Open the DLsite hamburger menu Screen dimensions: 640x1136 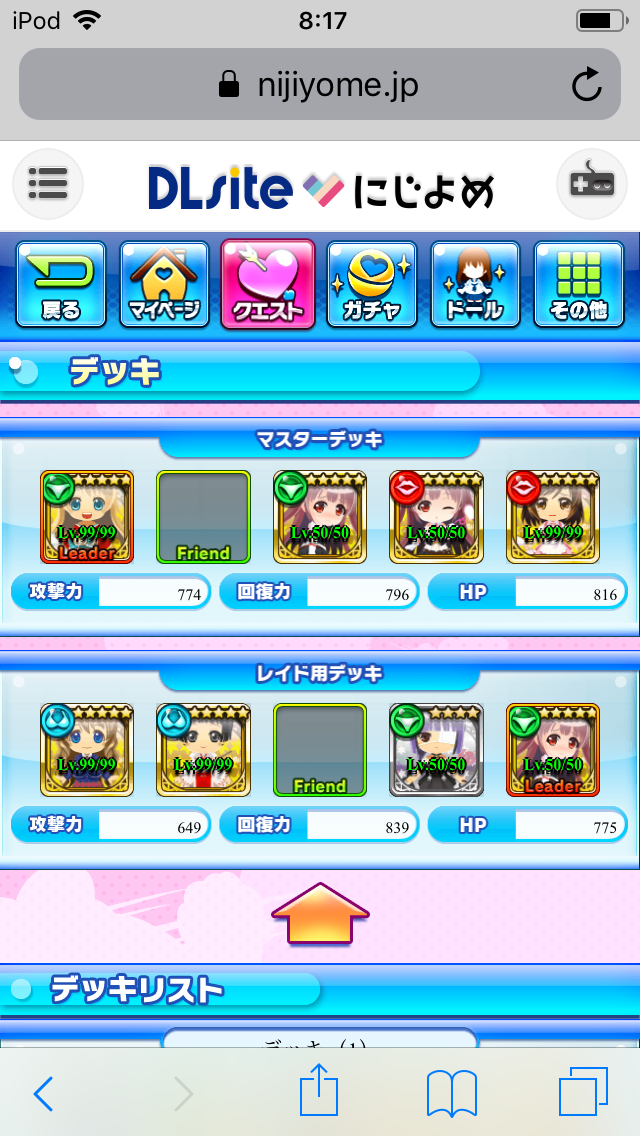(47, 183)
